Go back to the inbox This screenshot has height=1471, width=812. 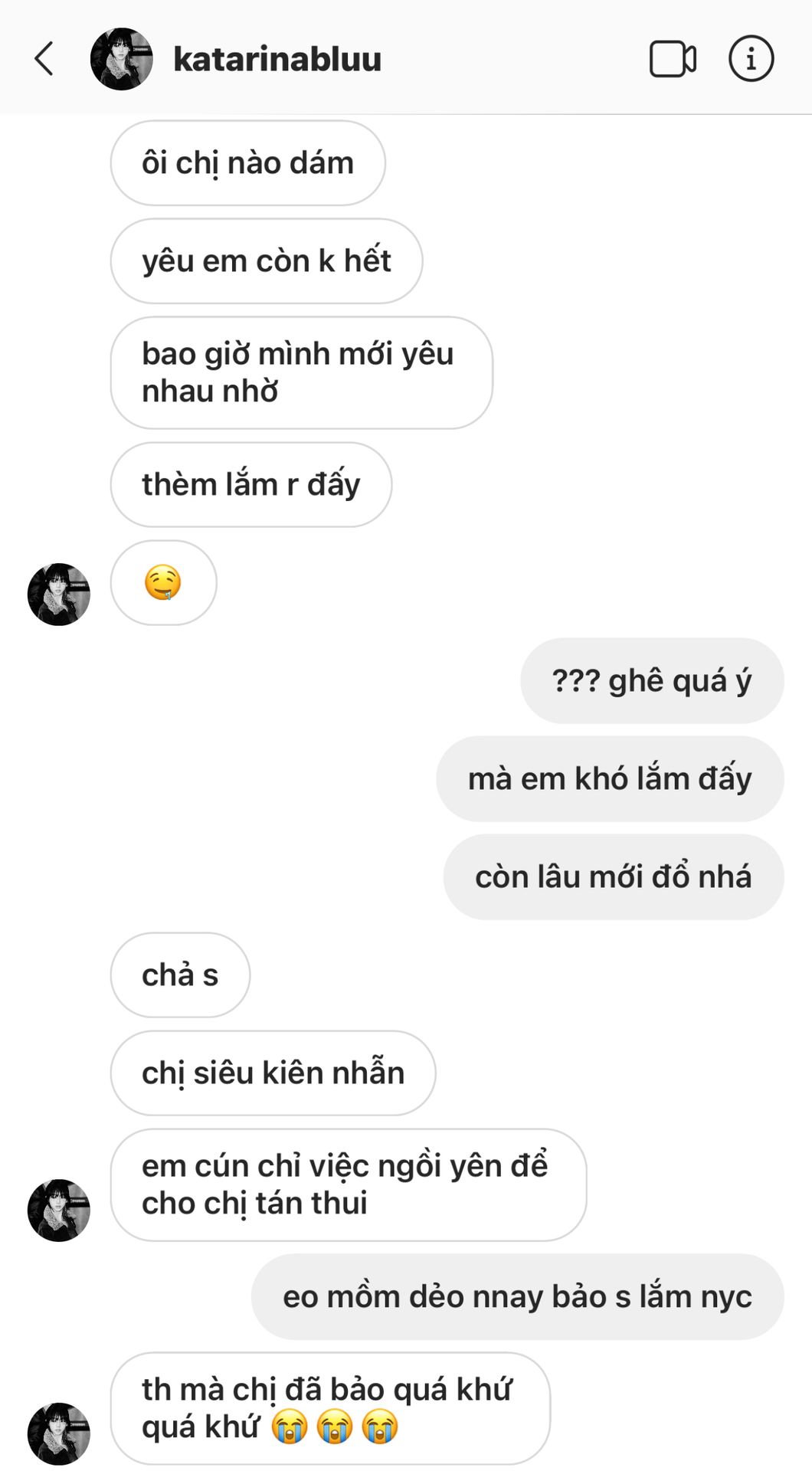tap(44, 59)
